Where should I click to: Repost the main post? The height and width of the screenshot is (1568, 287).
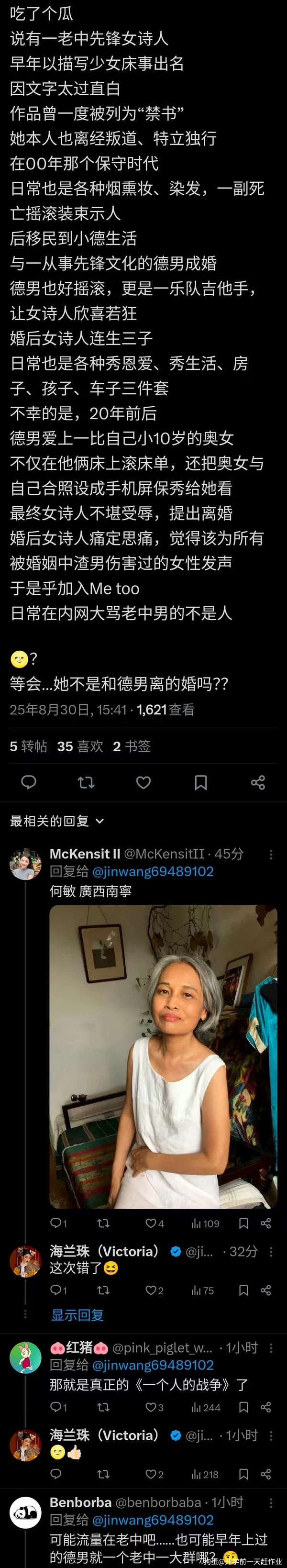point(86,782)
